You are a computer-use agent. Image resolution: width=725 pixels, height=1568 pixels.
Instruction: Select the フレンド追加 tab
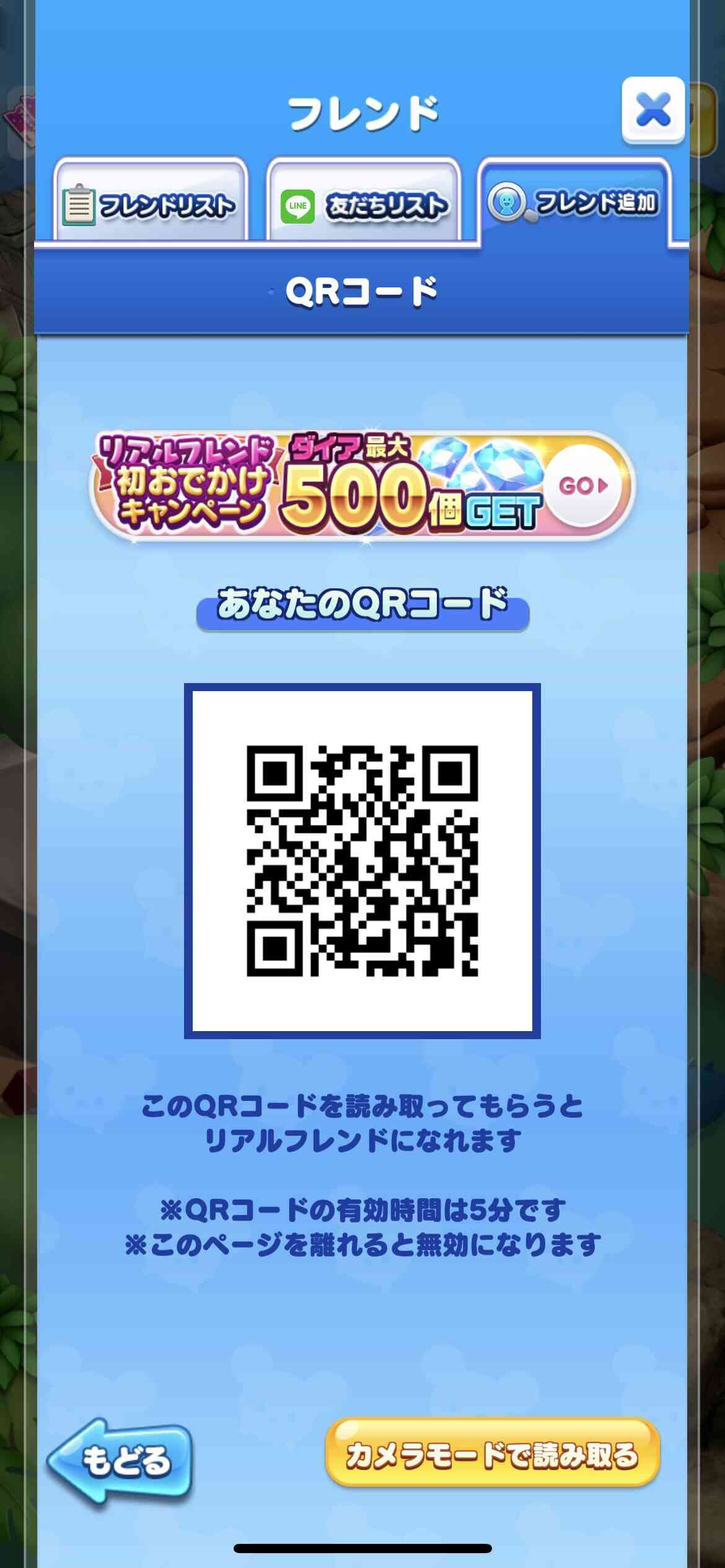tap(574, 201)
